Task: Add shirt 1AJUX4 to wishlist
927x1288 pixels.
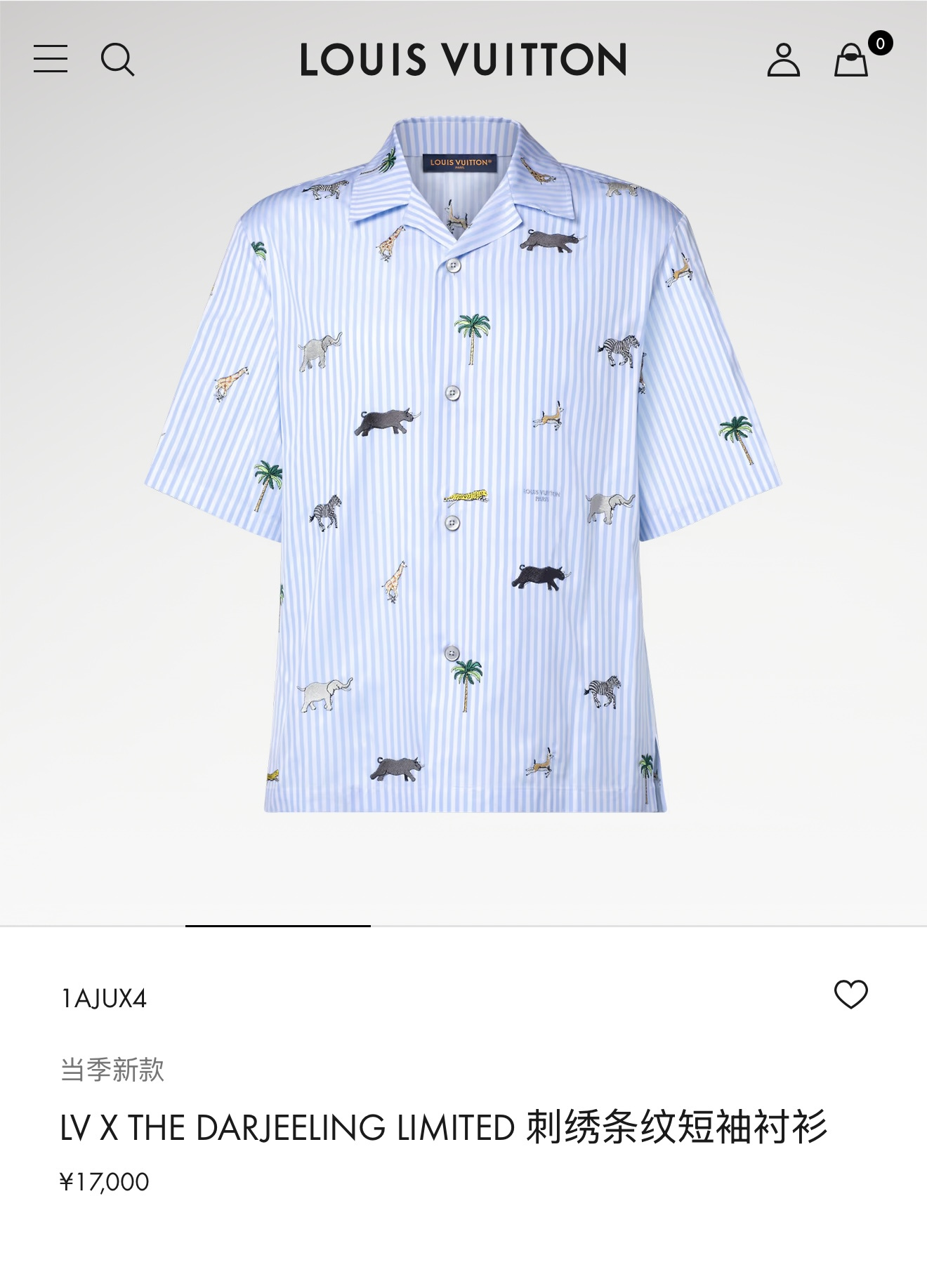Action: tap(850, 994)
